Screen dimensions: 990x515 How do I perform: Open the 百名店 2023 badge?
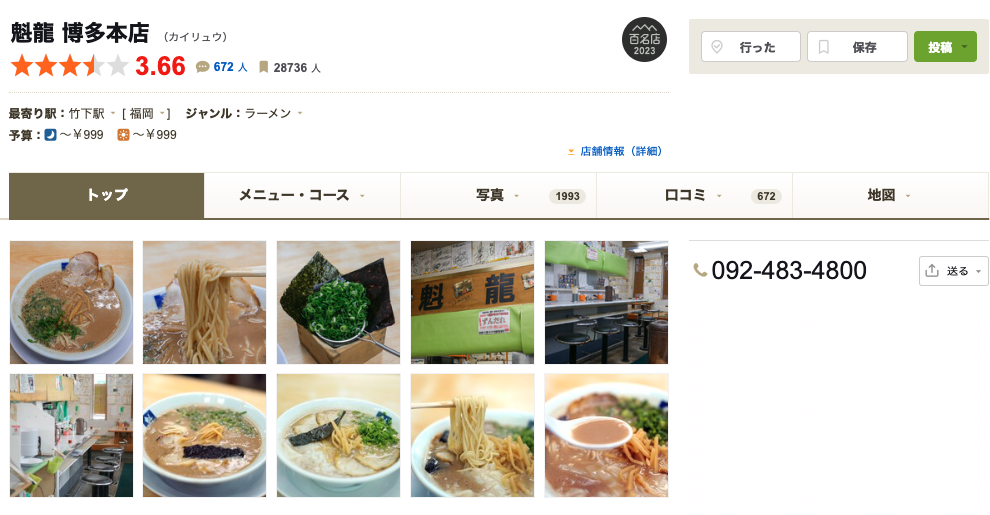[644, 40]
